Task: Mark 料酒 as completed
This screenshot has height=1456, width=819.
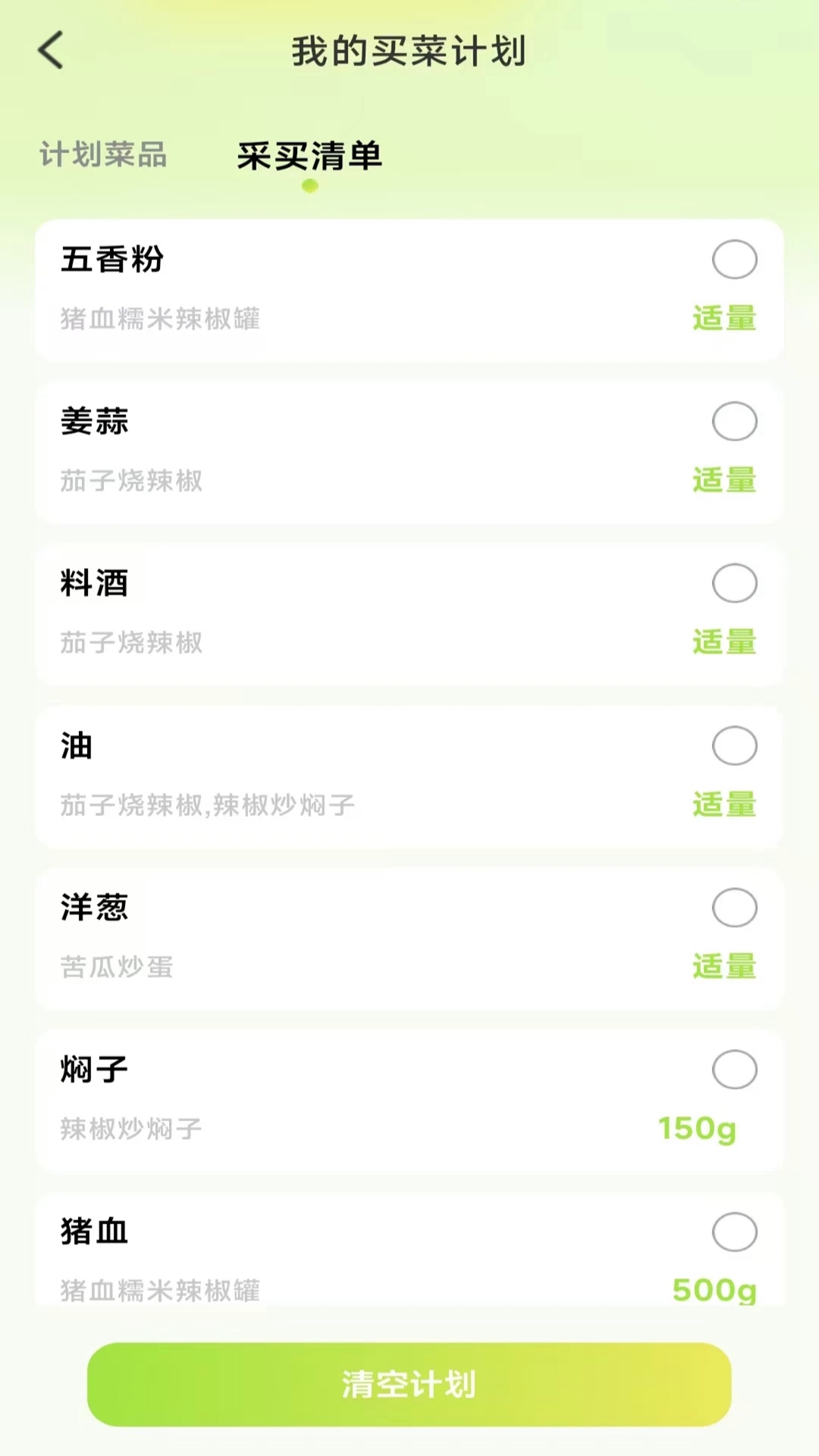Action: [733, 584]
